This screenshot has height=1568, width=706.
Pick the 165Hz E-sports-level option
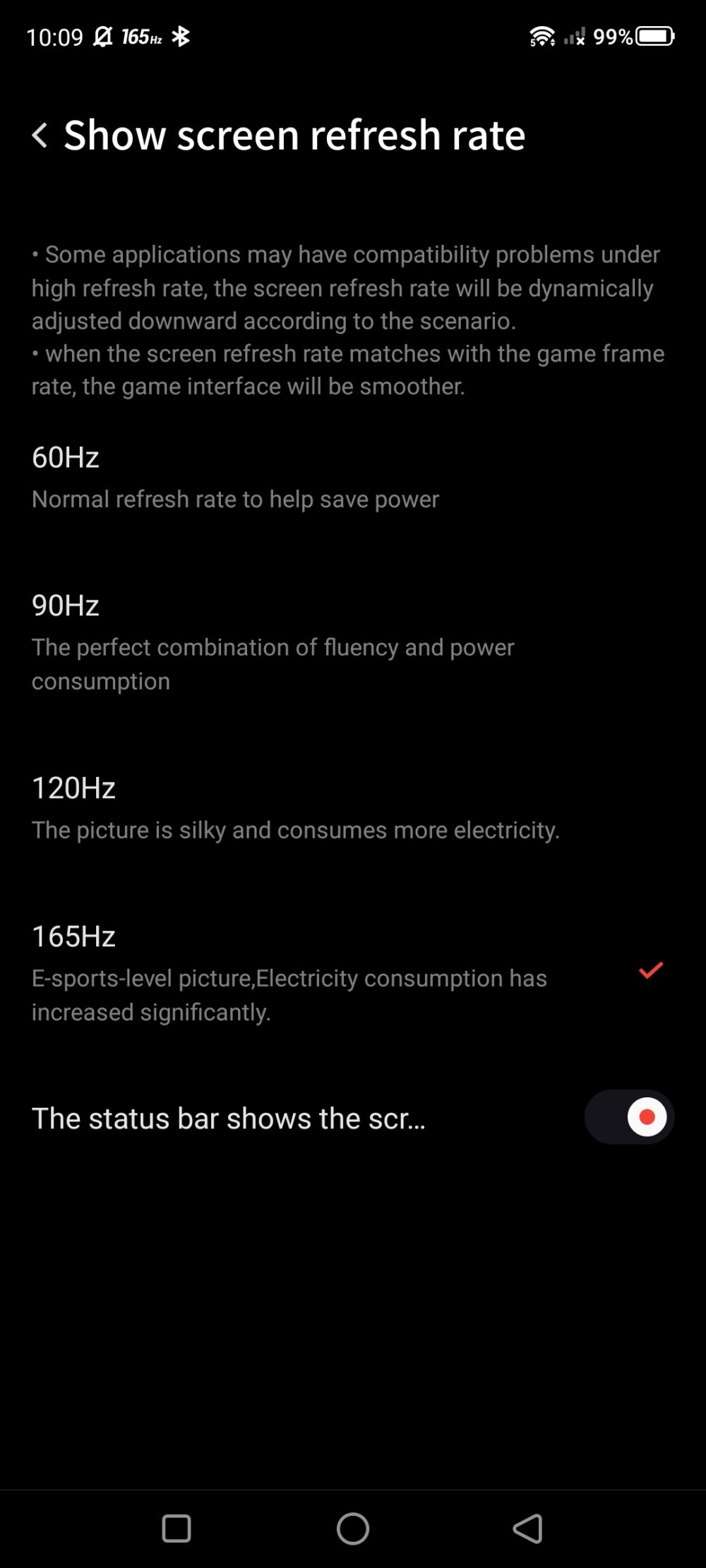pos(353,974)
